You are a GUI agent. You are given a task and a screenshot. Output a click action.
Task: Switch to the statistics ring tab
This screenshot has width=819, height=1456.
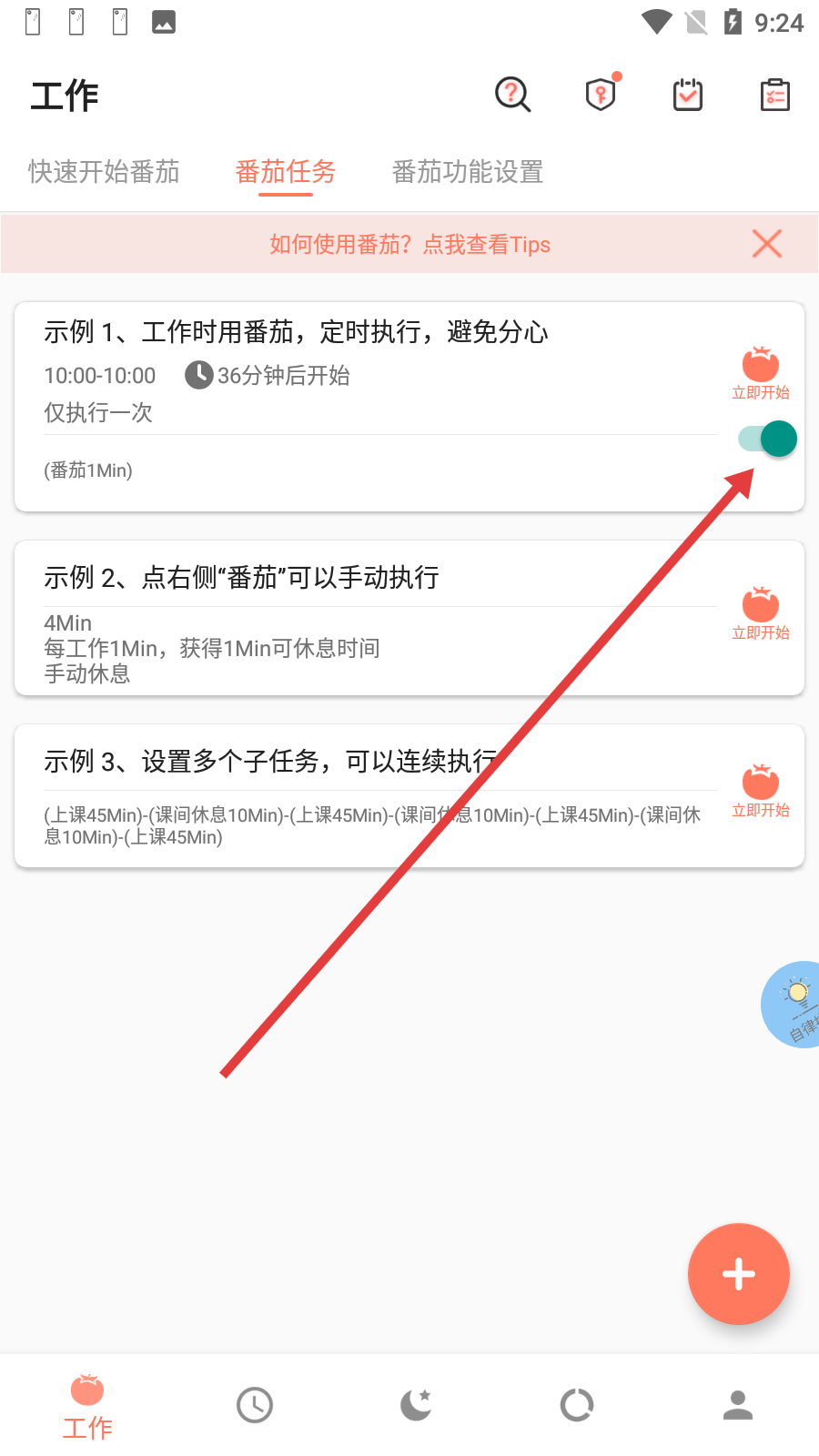(577, 1405)
